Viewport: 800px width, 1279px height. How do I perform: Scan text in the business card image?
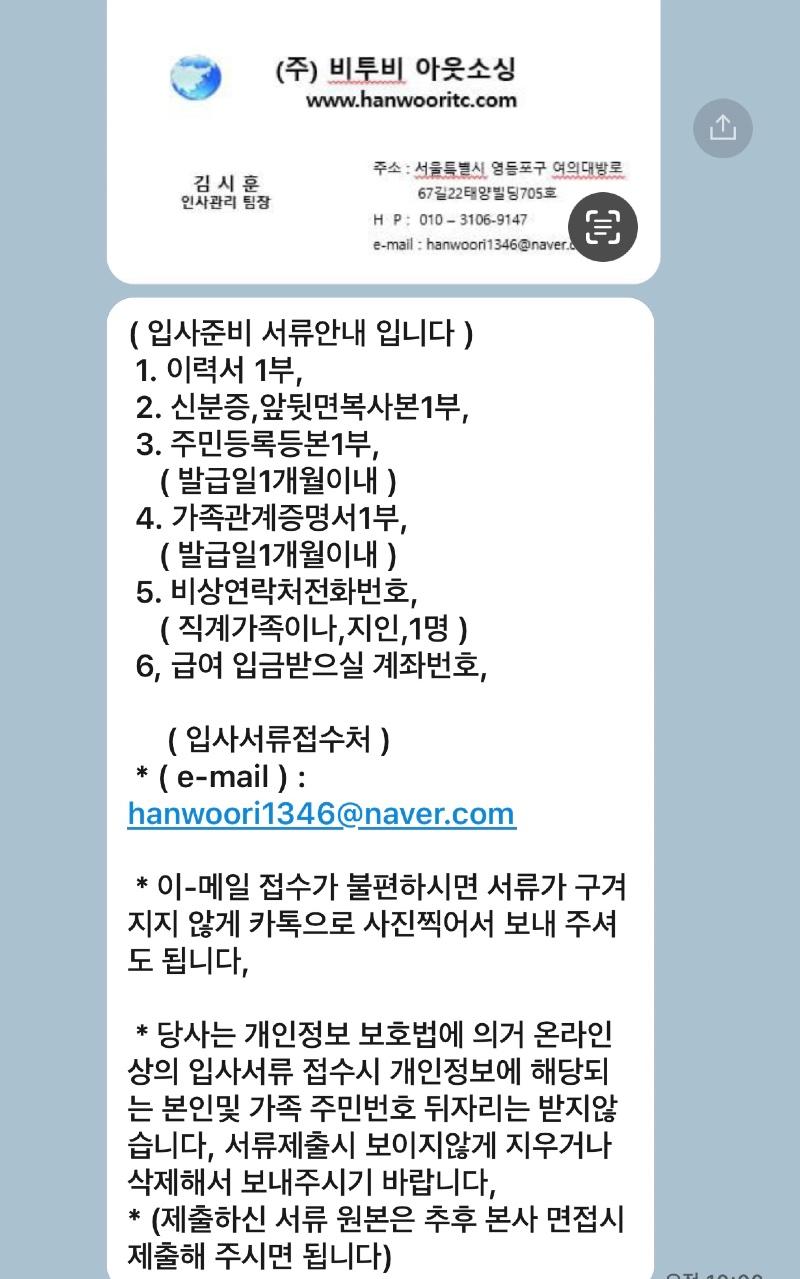click(x=602, y=227)
